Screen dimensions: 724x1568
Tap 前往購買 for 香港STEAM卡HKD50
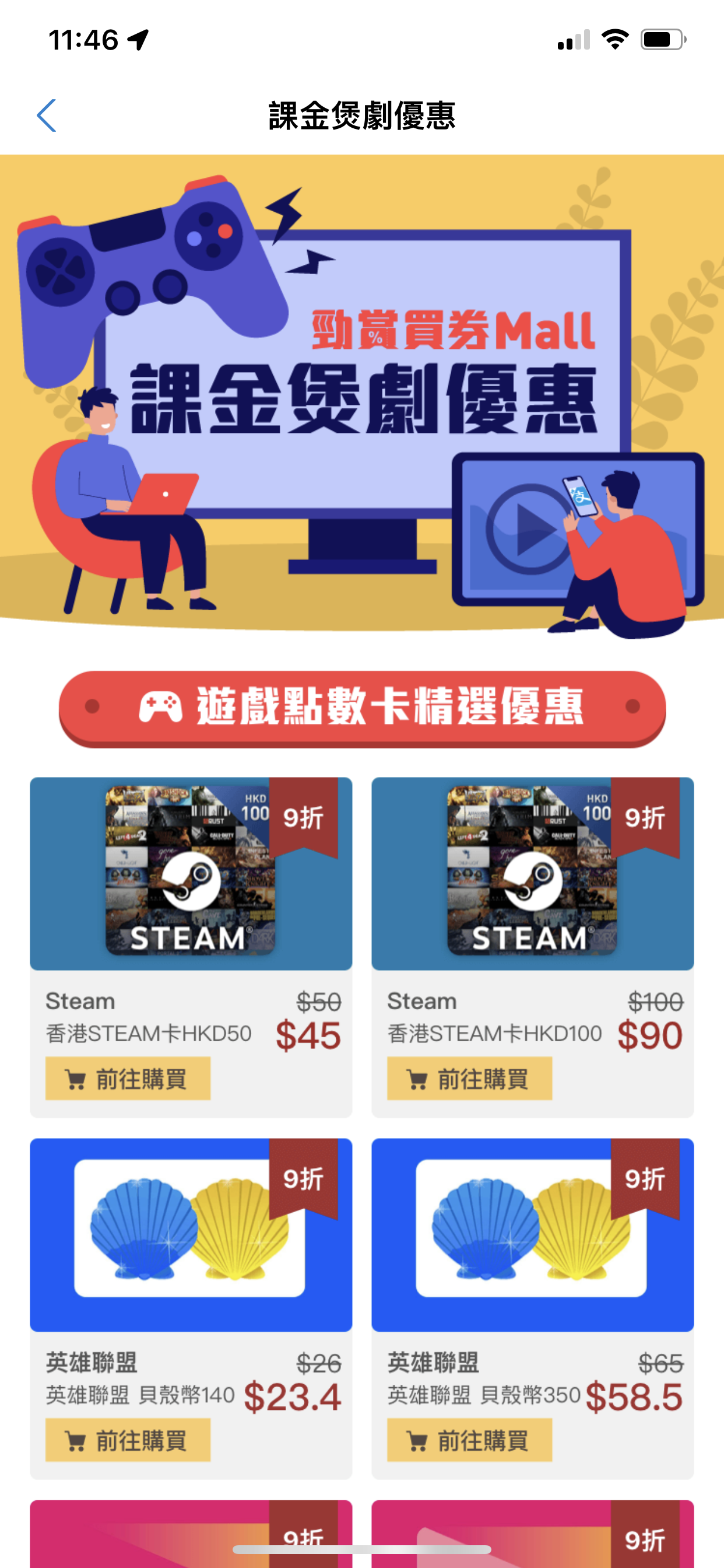(x=128, y=1078)
